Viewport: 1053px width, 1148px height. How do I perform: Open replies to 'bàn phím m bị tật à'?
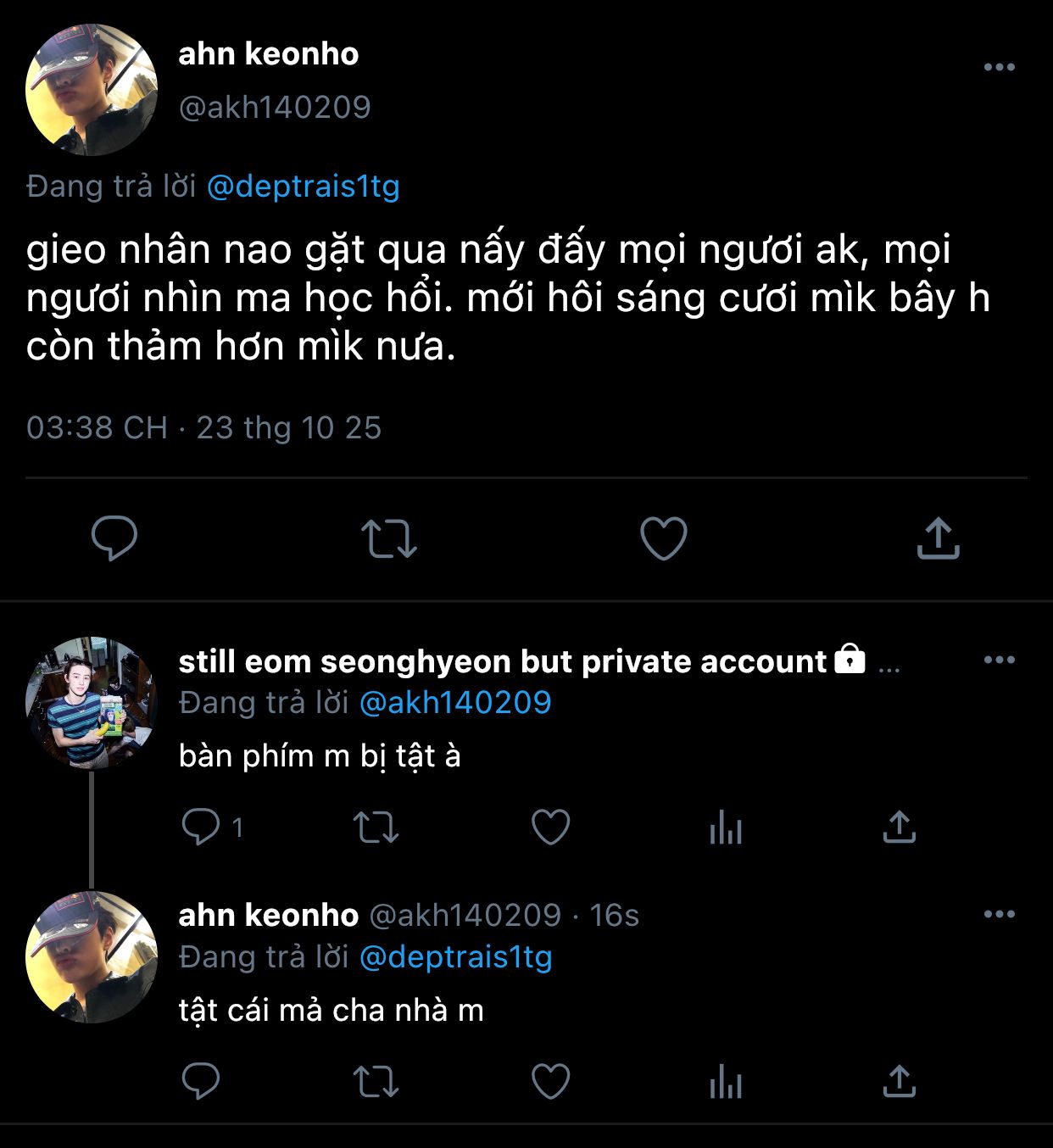212,827
